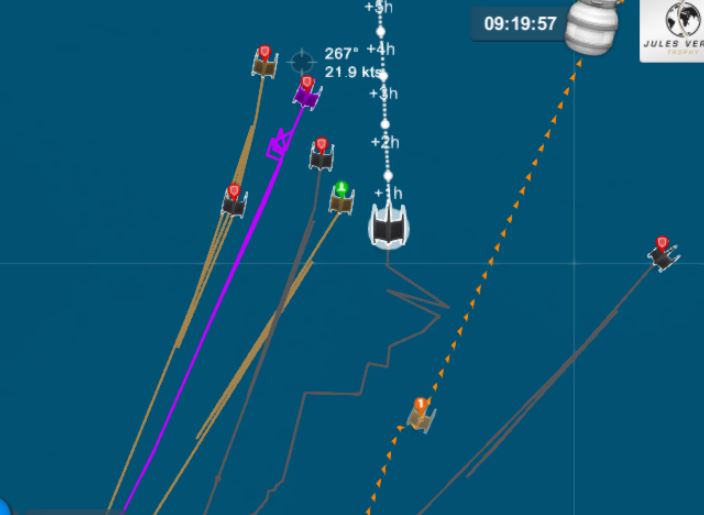The width and height of the screenshot is (704, 515).
Task: Select the purple boat on the map
Action: 307,96
